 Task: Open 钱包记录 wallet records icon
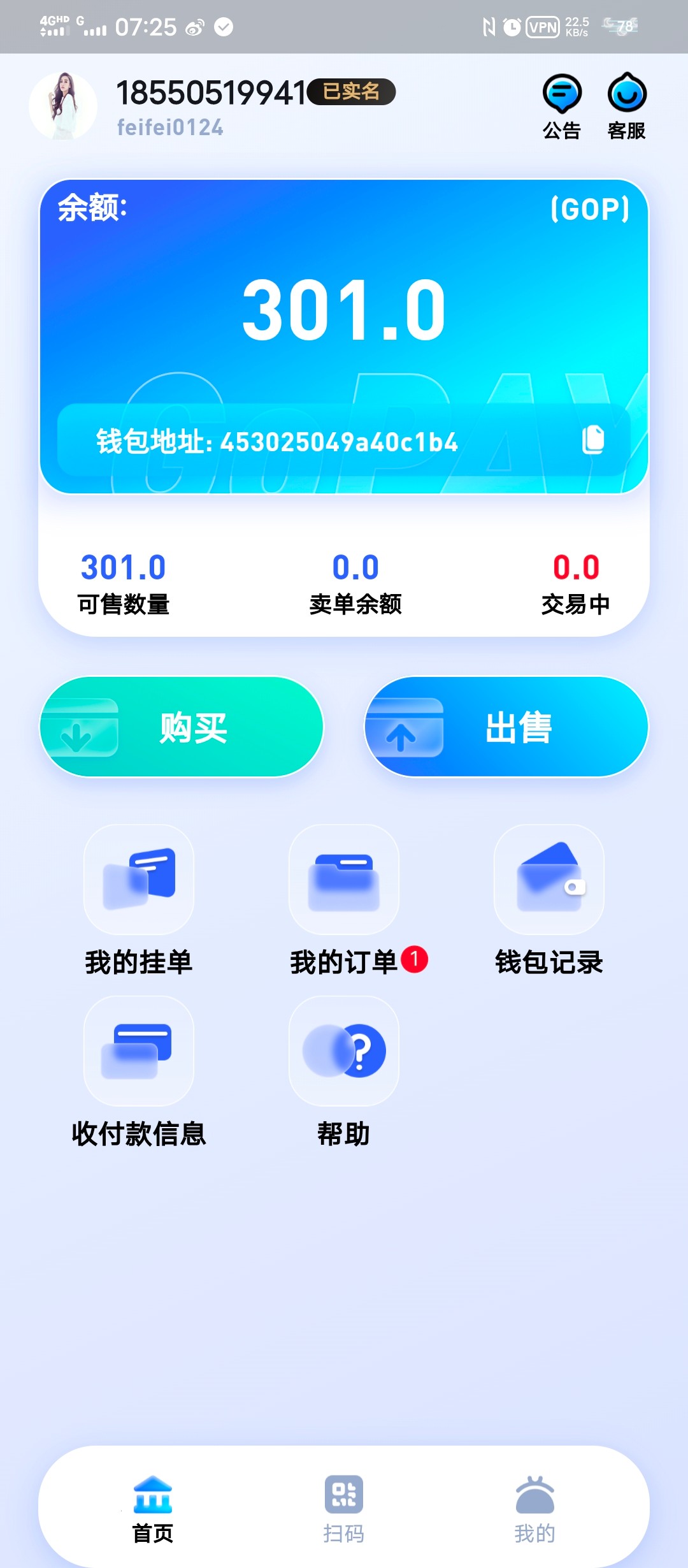pos(550,882)
